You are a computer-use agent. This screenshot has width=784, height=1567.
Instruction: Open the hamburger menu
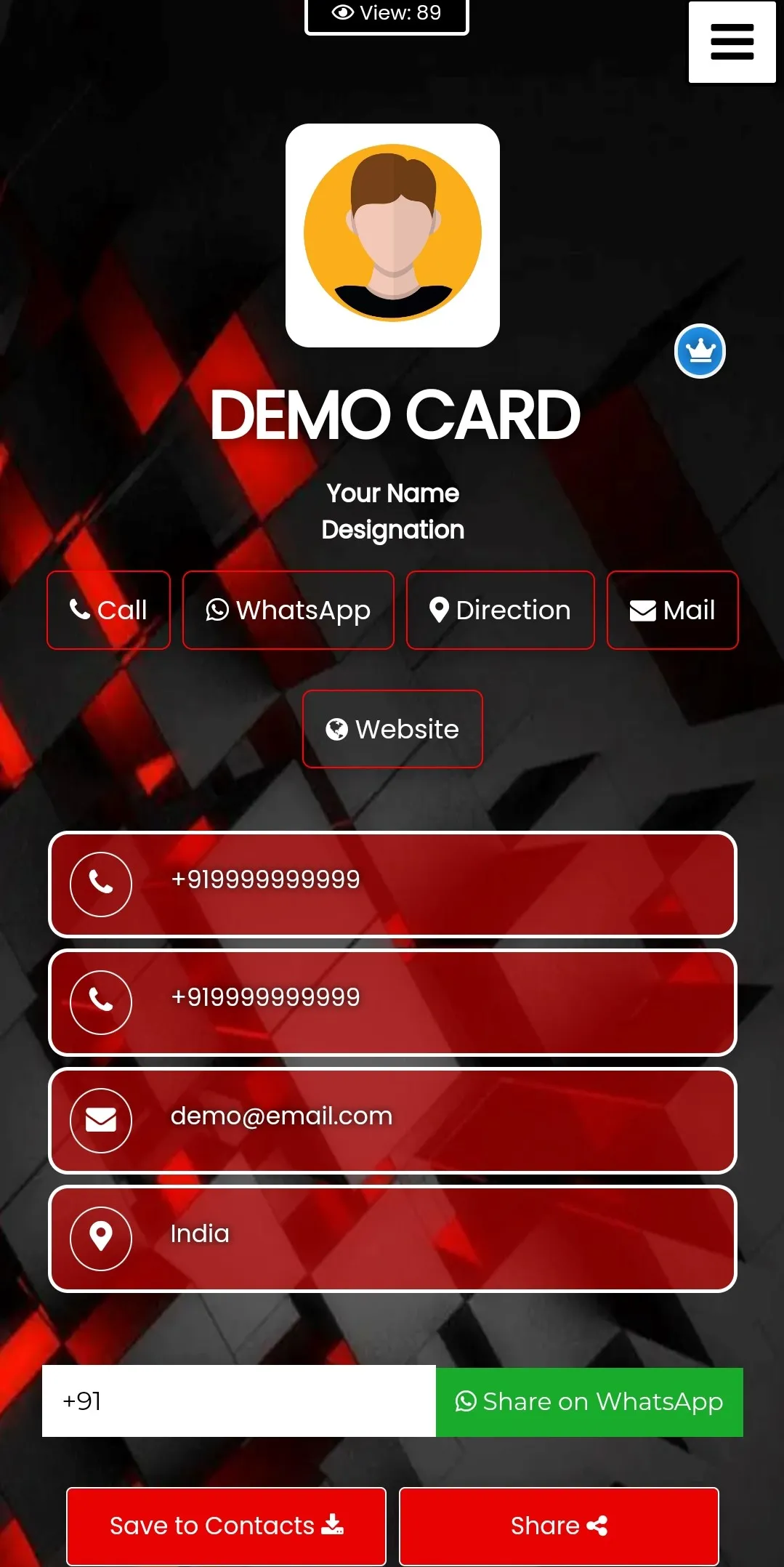(x=732, y=42)
